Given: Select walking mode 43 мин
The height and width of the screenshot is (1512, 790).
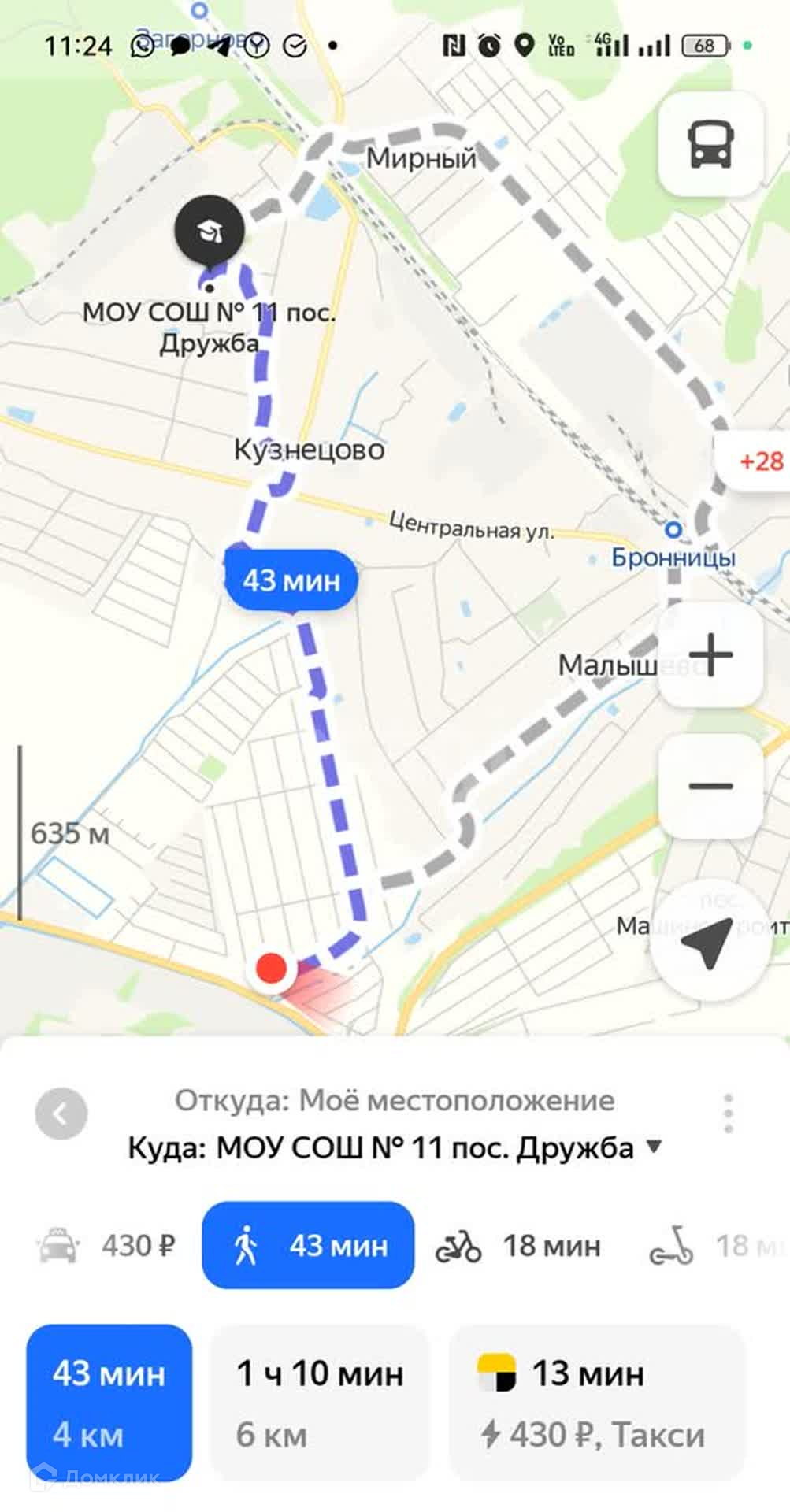Looking at the screenshot, I should [308, 1245].
